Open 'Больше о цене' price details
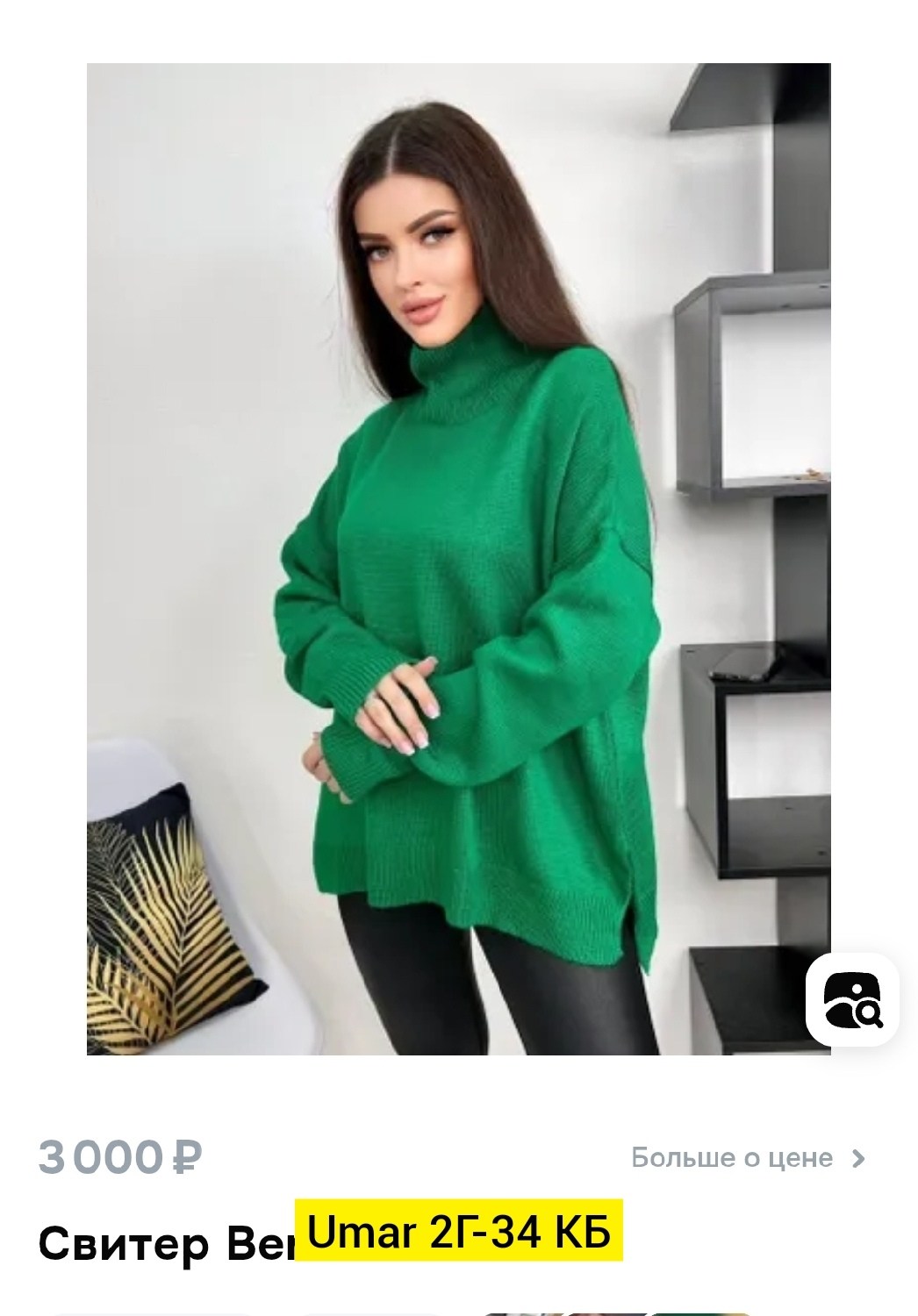 [x=748, y=1158]
